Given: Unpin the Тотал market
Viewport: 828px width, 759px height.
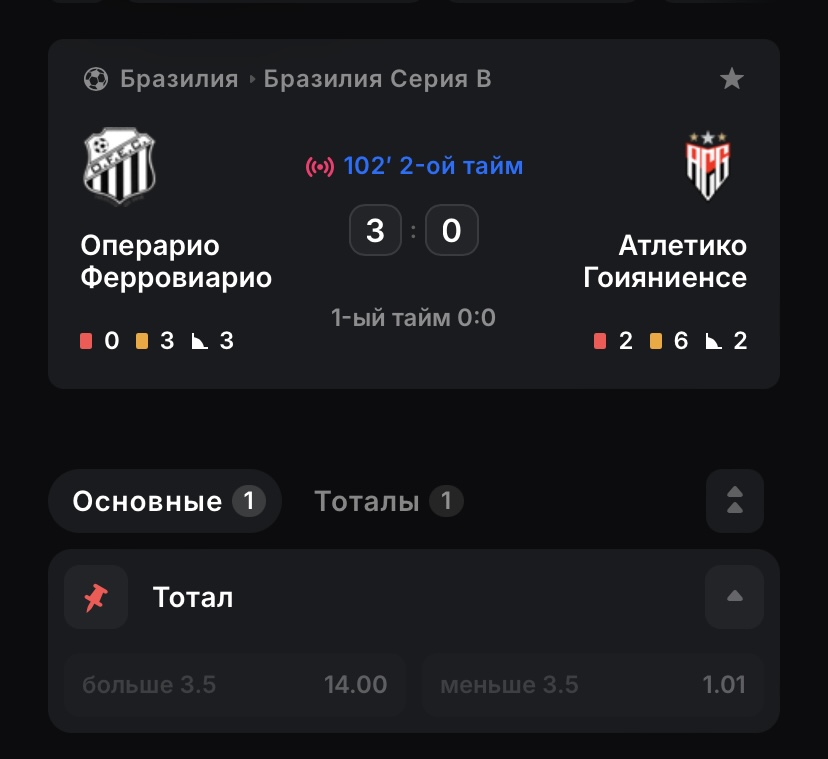Looking at the screenshot, I should tap(96, 598).
